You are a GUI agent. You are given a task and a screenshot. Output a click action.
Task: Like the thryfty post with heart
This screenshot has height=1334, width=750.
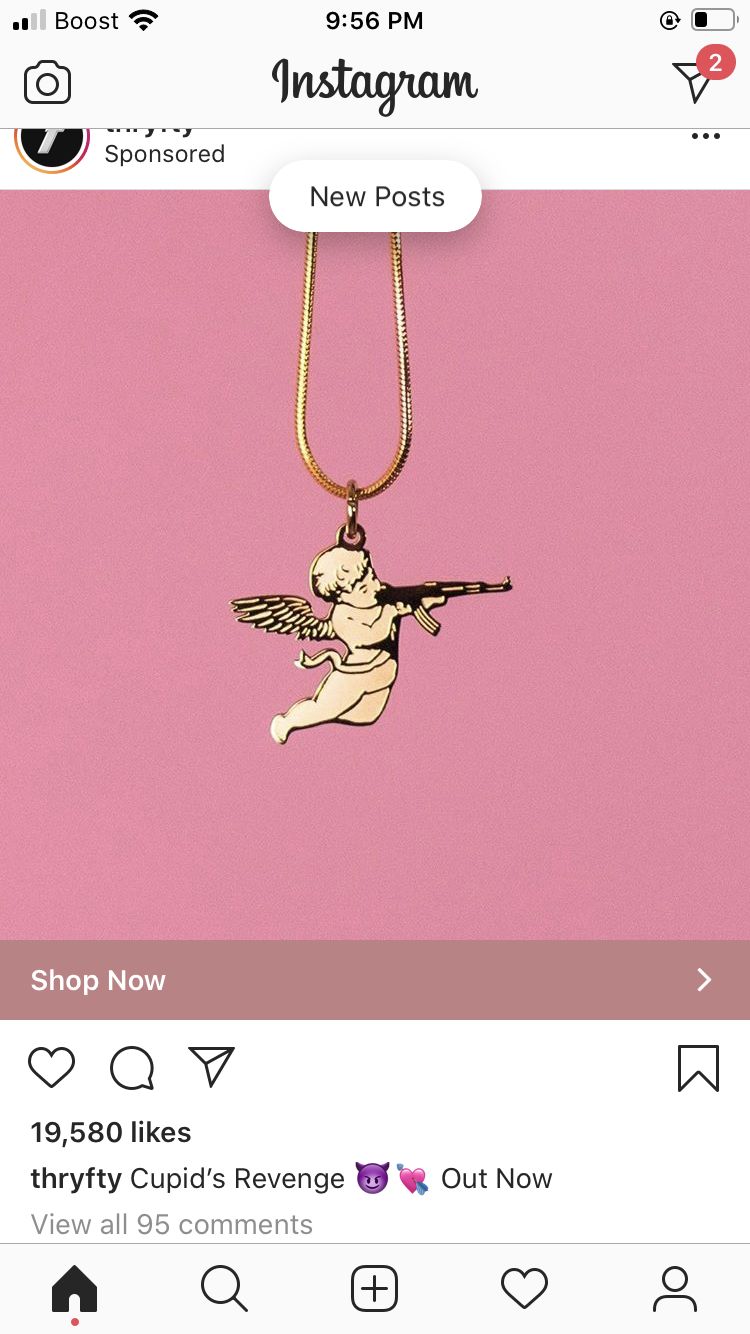pos(51,1068)
